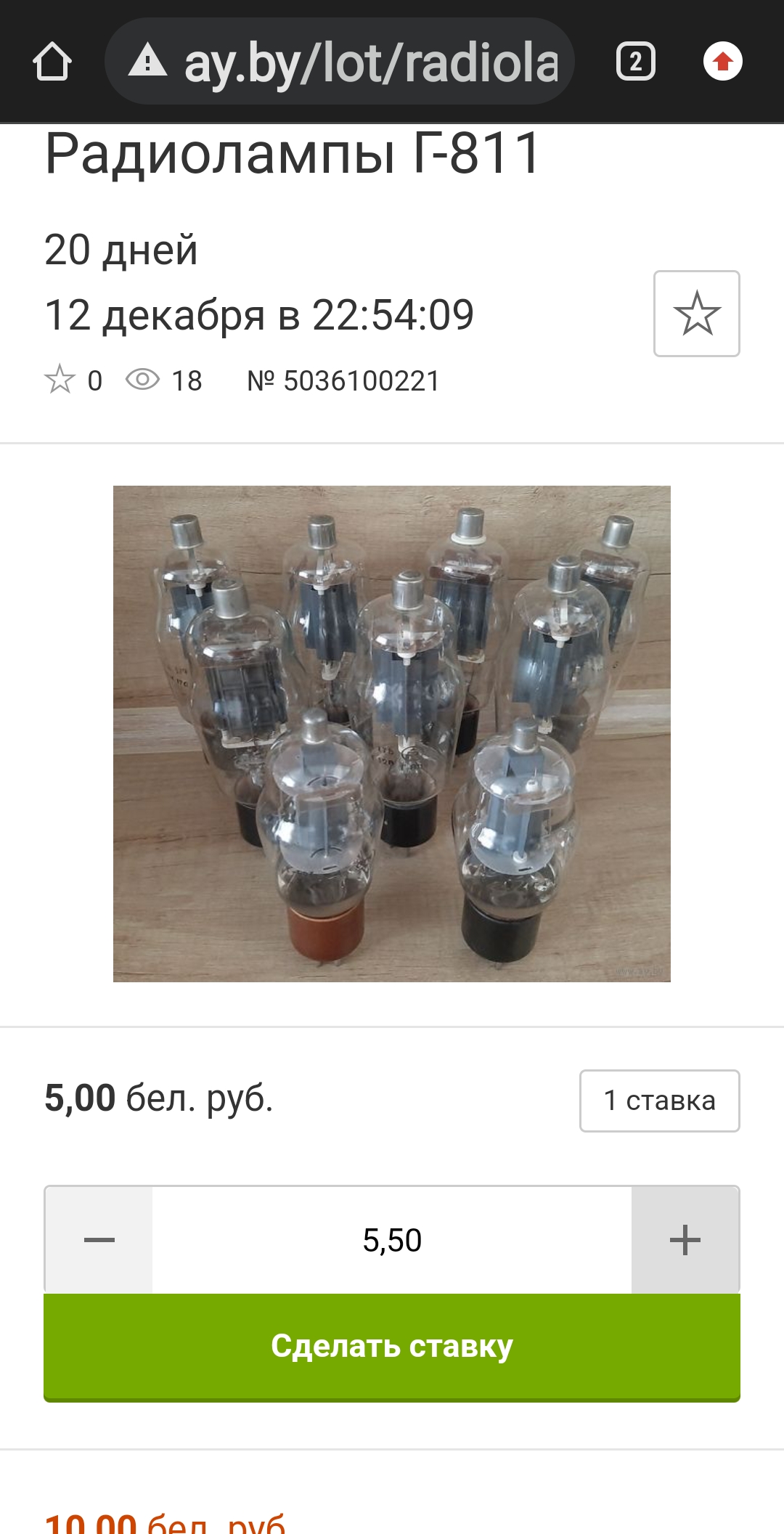The image size is (784, 1534).
Task: Edit the 5,50 bid amount field
Action: pos(392,1240)
